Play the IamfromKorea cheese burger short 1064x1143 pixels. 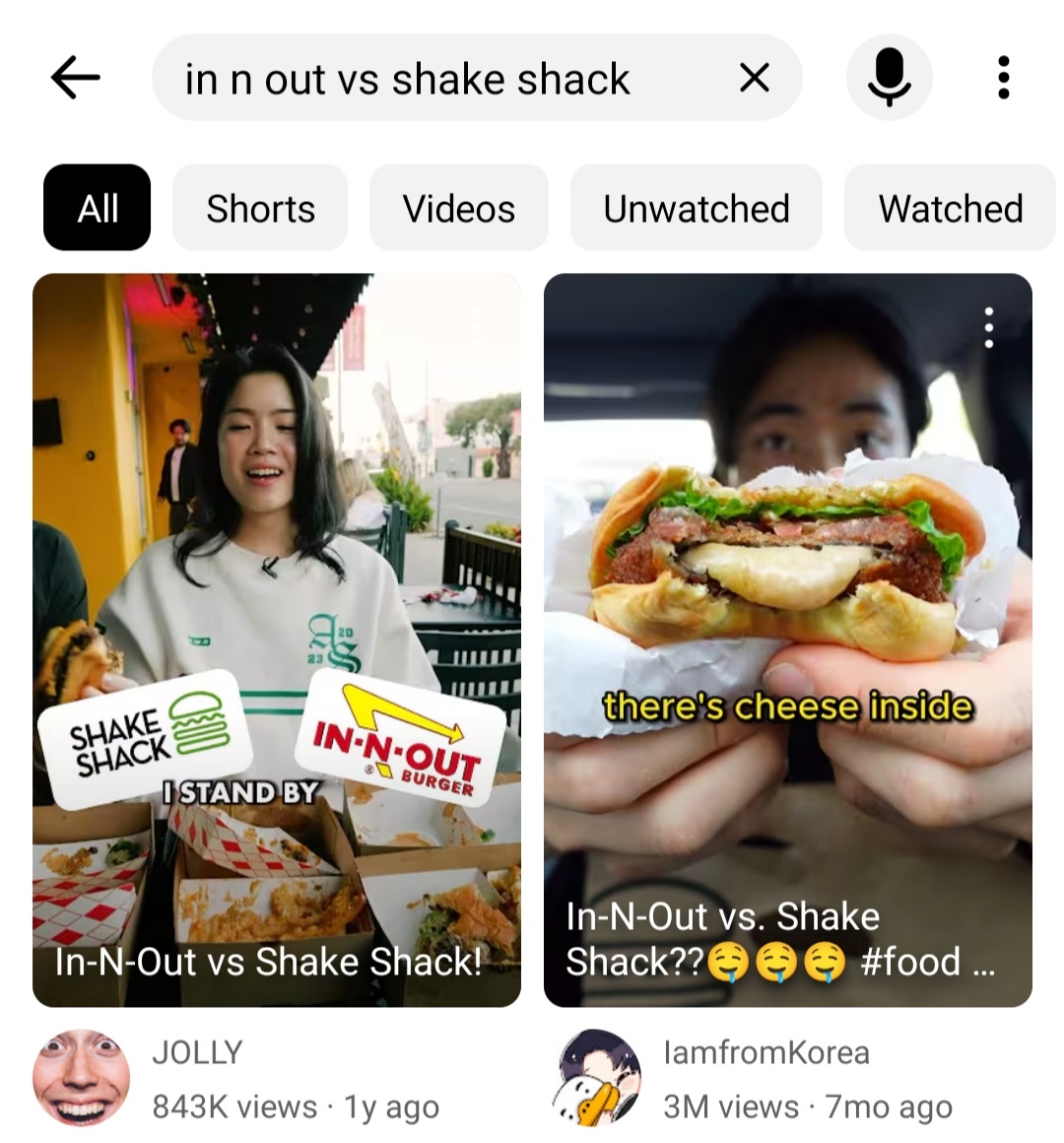(787, 640)
